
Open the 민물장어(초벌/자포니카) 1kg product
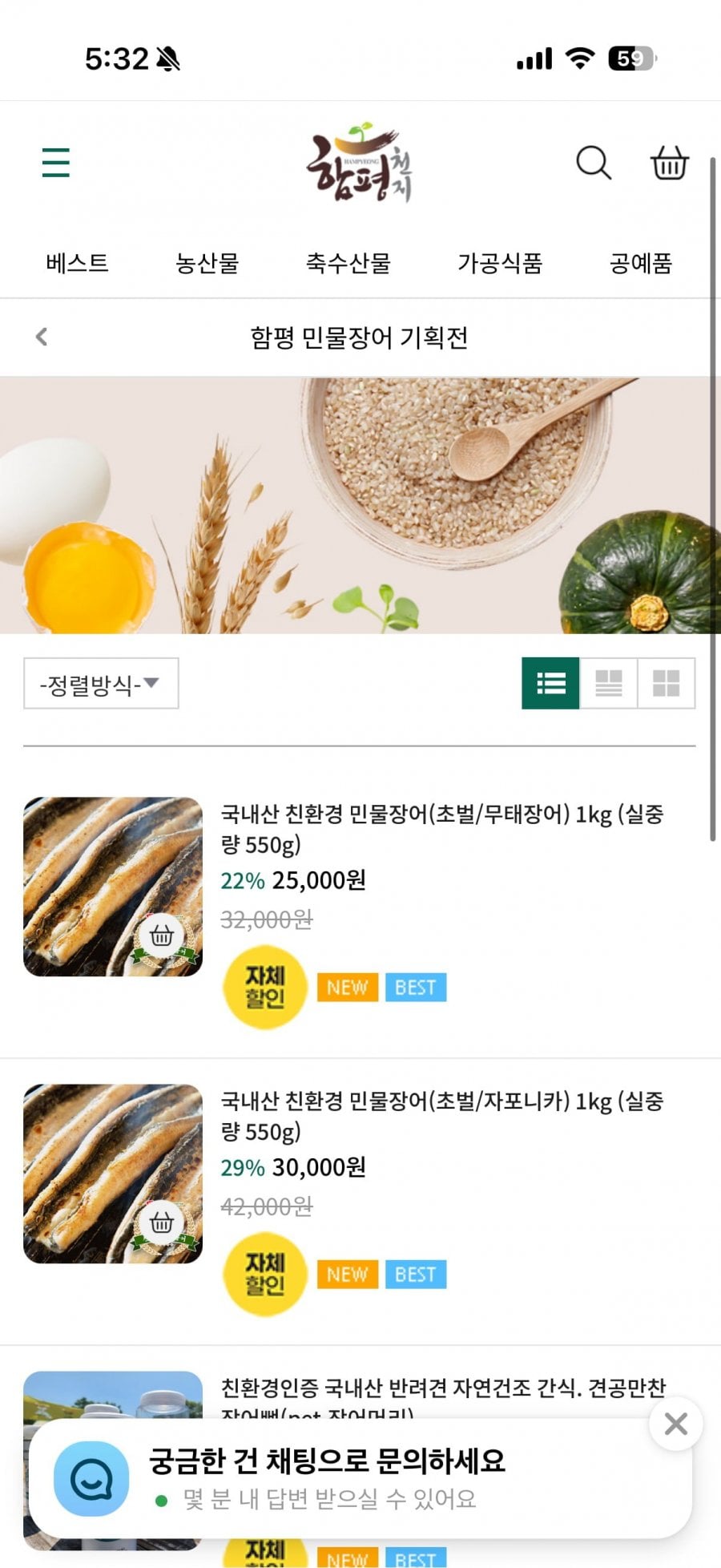point(441,1115)
